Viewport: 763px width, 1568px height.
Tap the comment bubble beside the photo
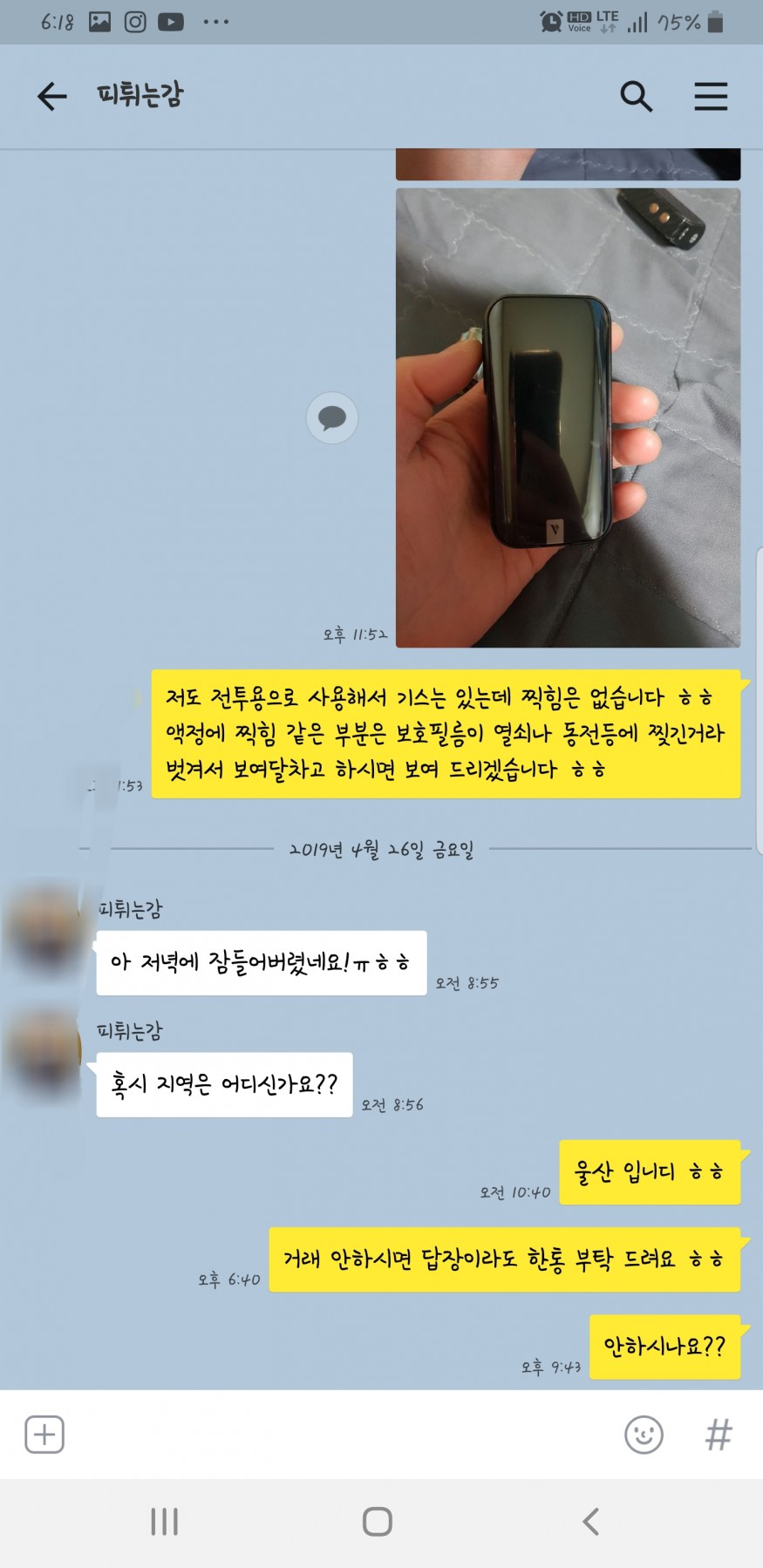pyautogui.click(x=331, y=418)
